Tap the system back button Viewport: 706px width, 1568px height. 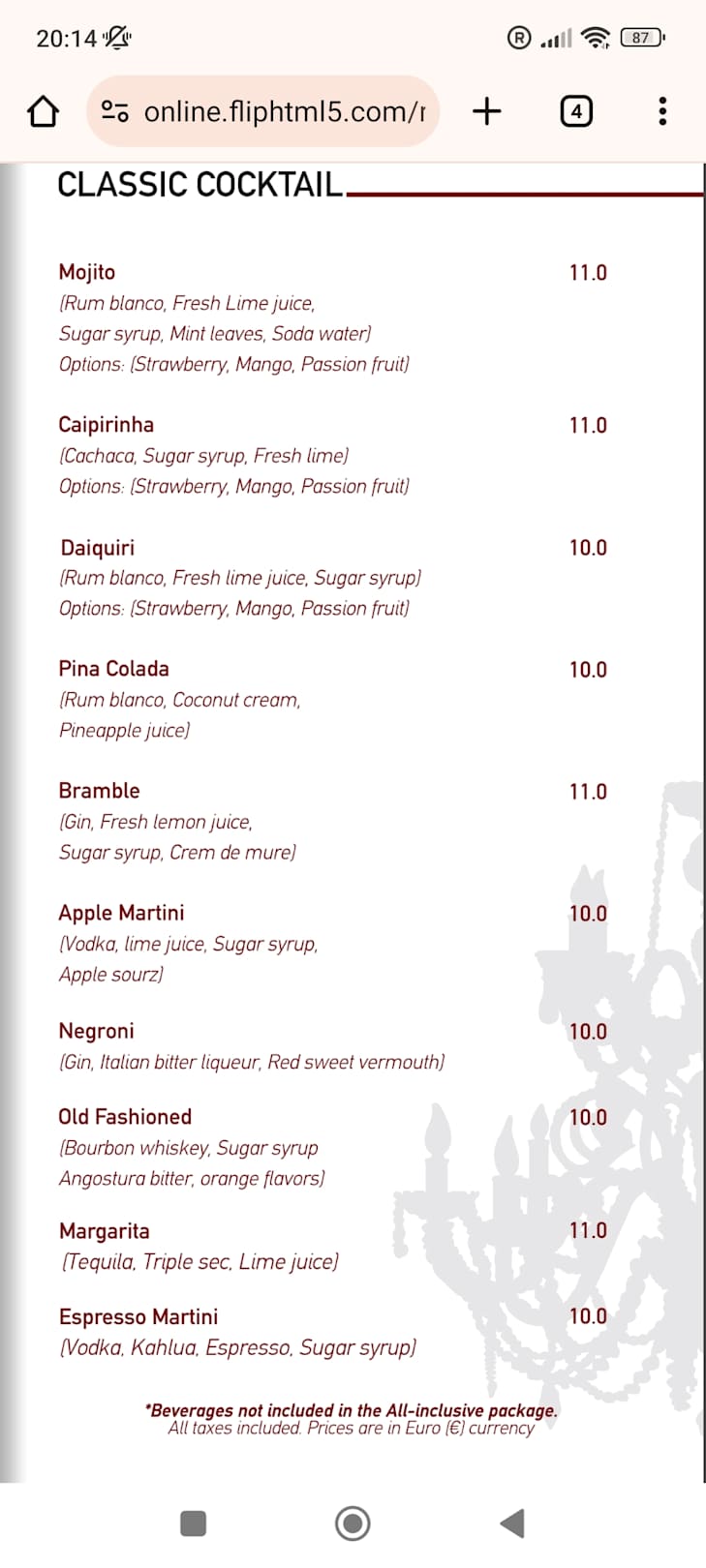512,1523
